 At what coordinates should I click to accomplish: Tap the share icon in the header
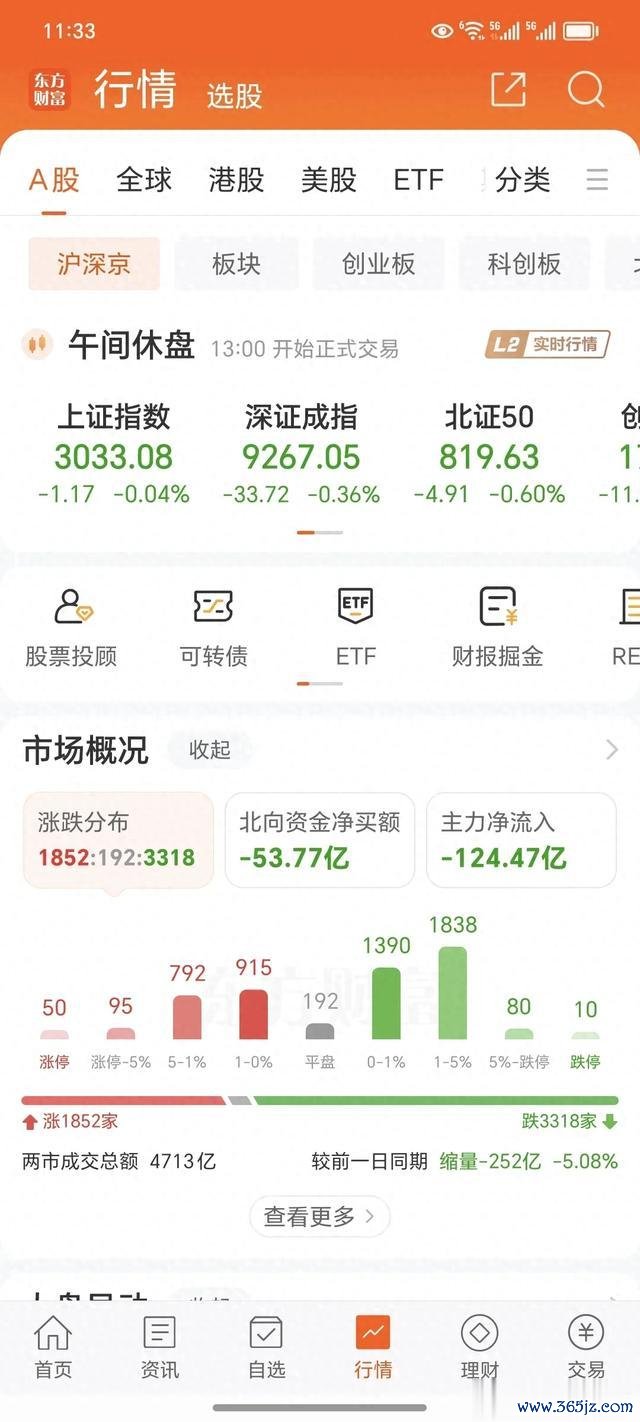(x=508, y=90)
